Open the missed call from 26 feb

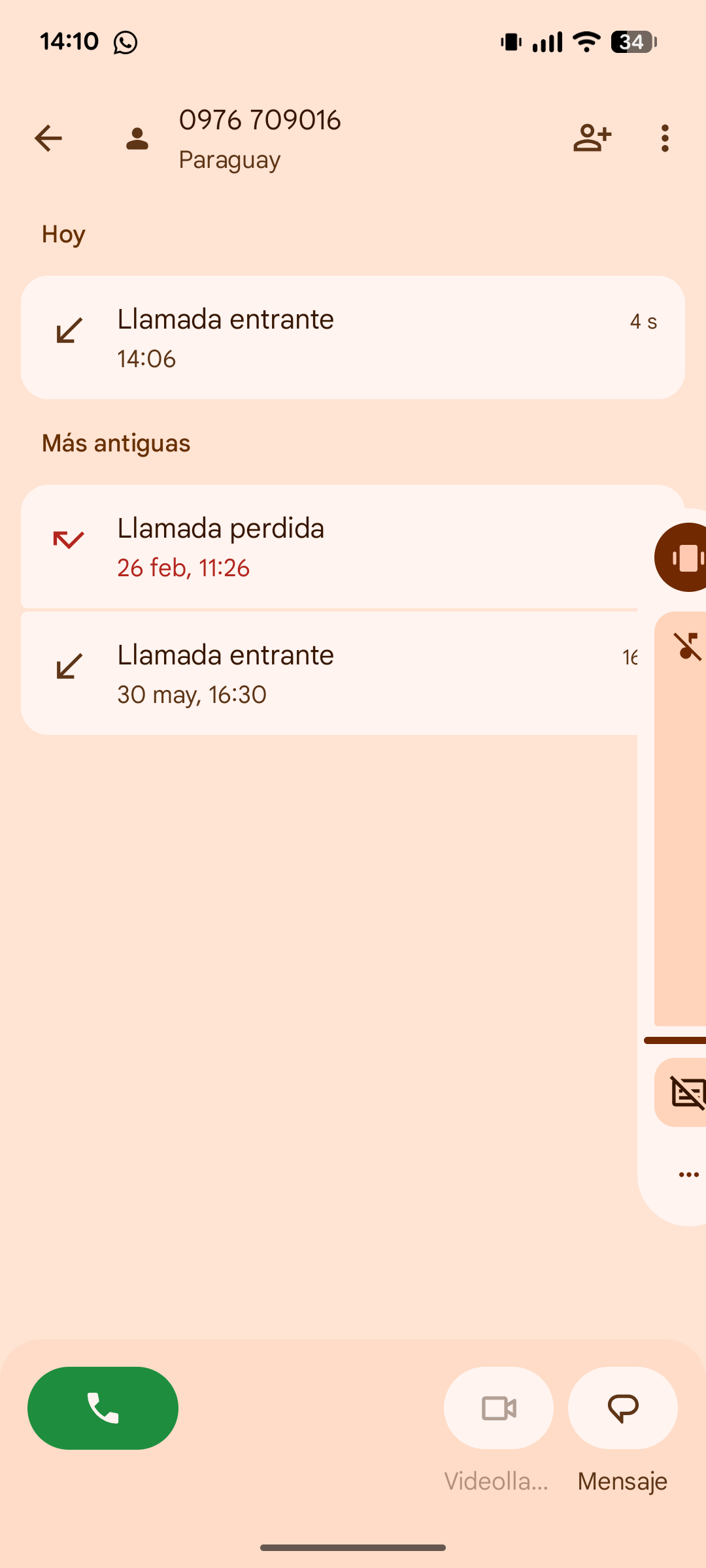(x=327, y=547)
